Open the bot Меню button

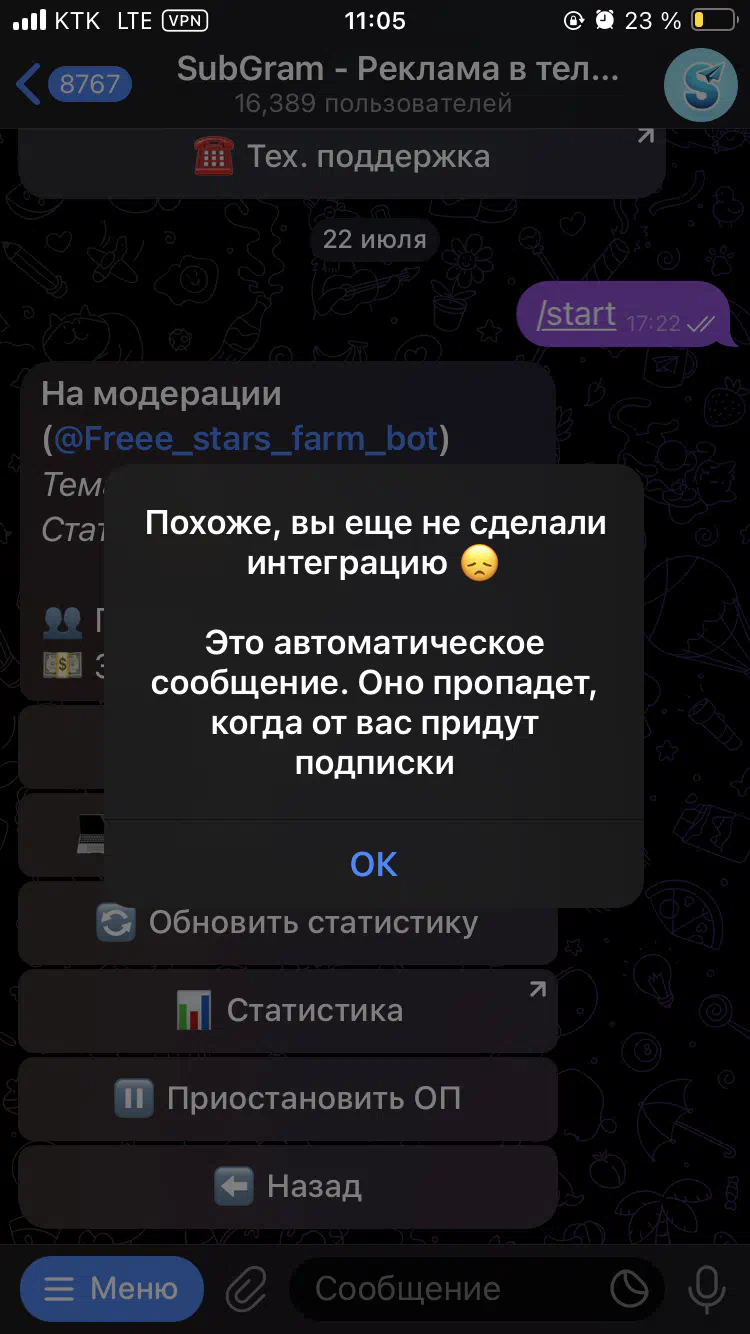tap(111, 1289)
